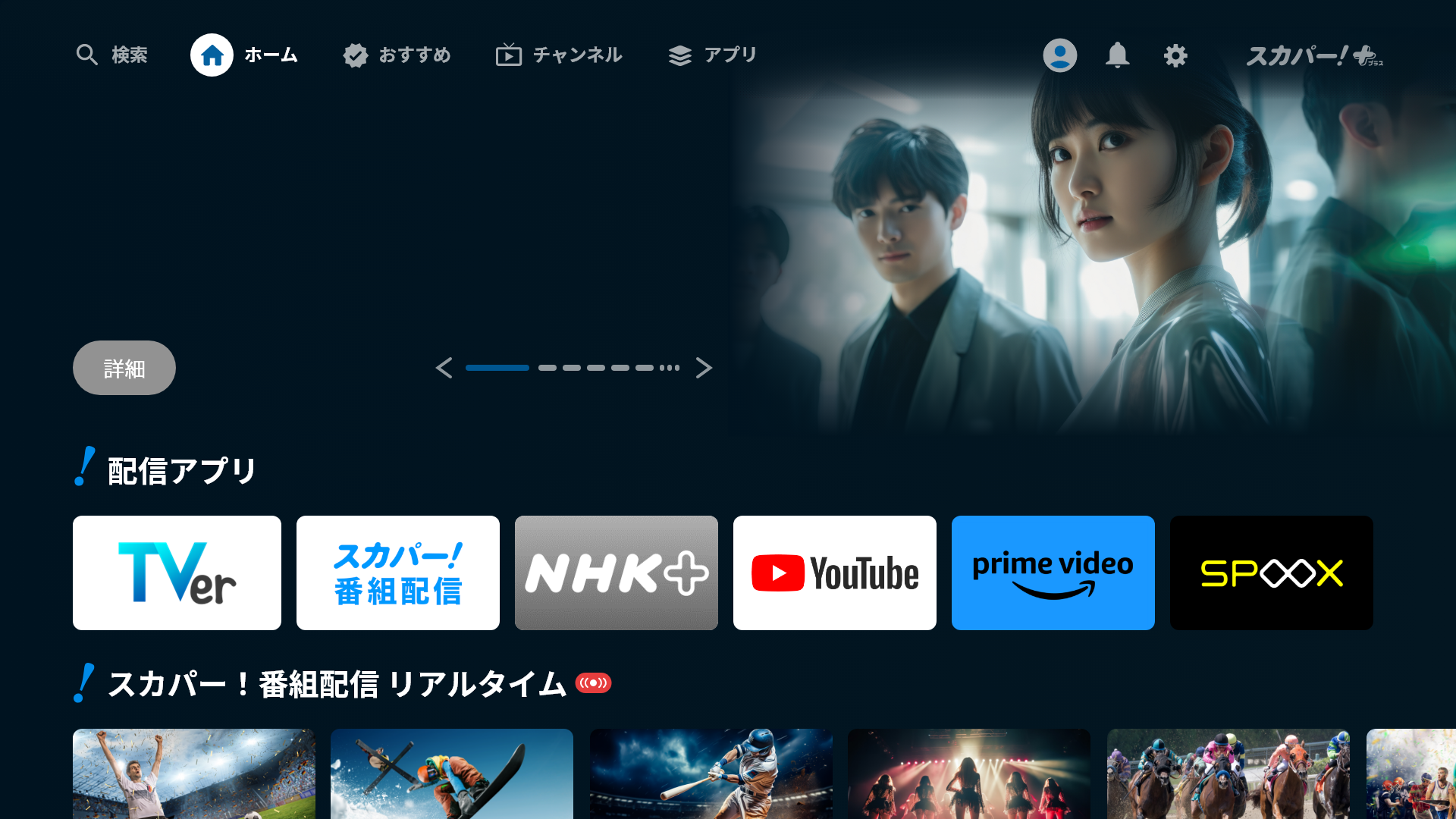Go to the アプリ tab

point(712,55)
